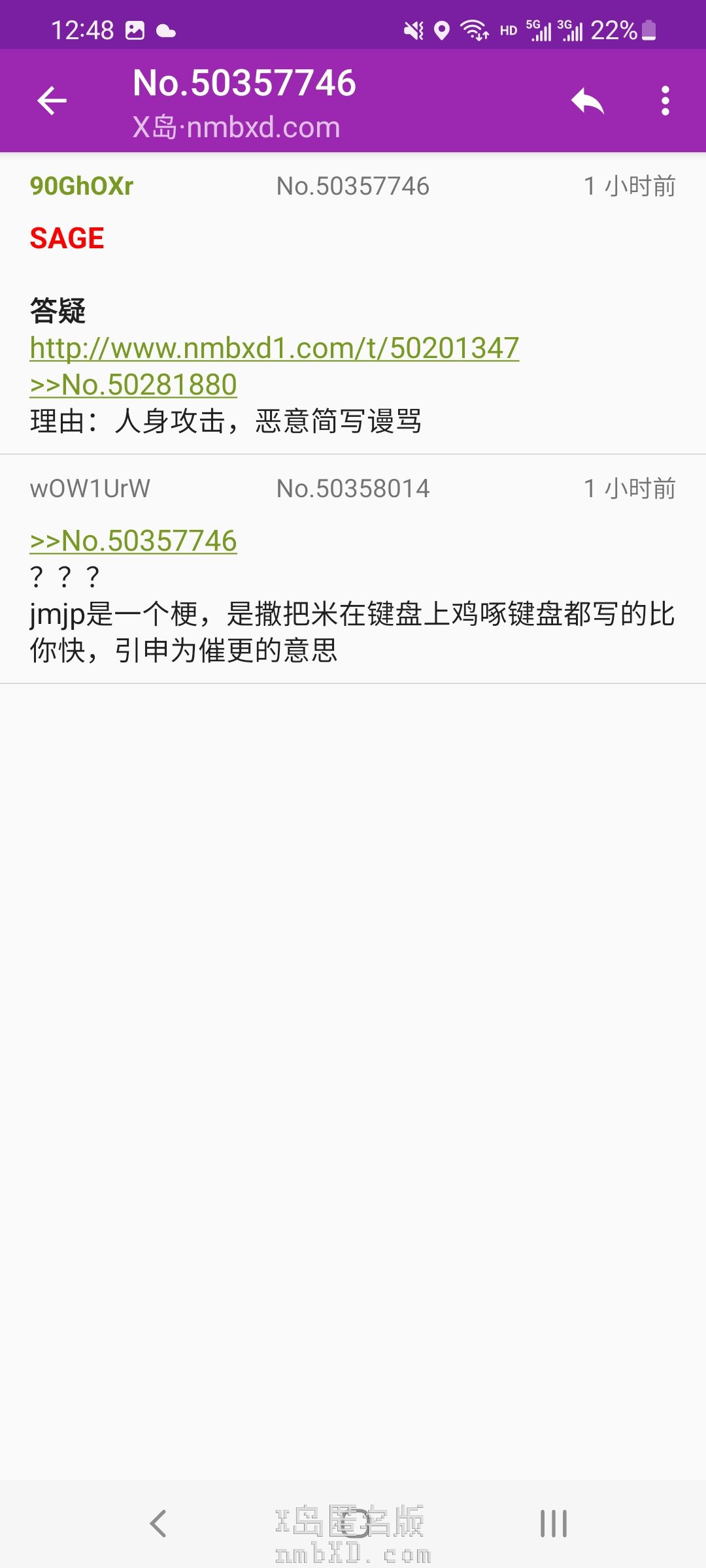The width and height of the screenshot is (706, 1568).
Task: Open the nmbxd1.com/t/50201347 link
Action: pos(275,348)
